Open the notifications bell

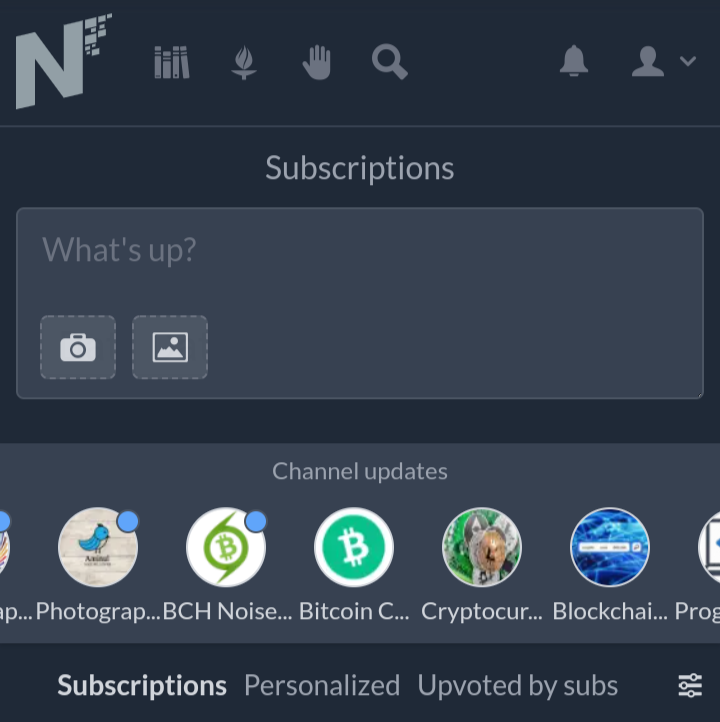(x=574, y=61)
